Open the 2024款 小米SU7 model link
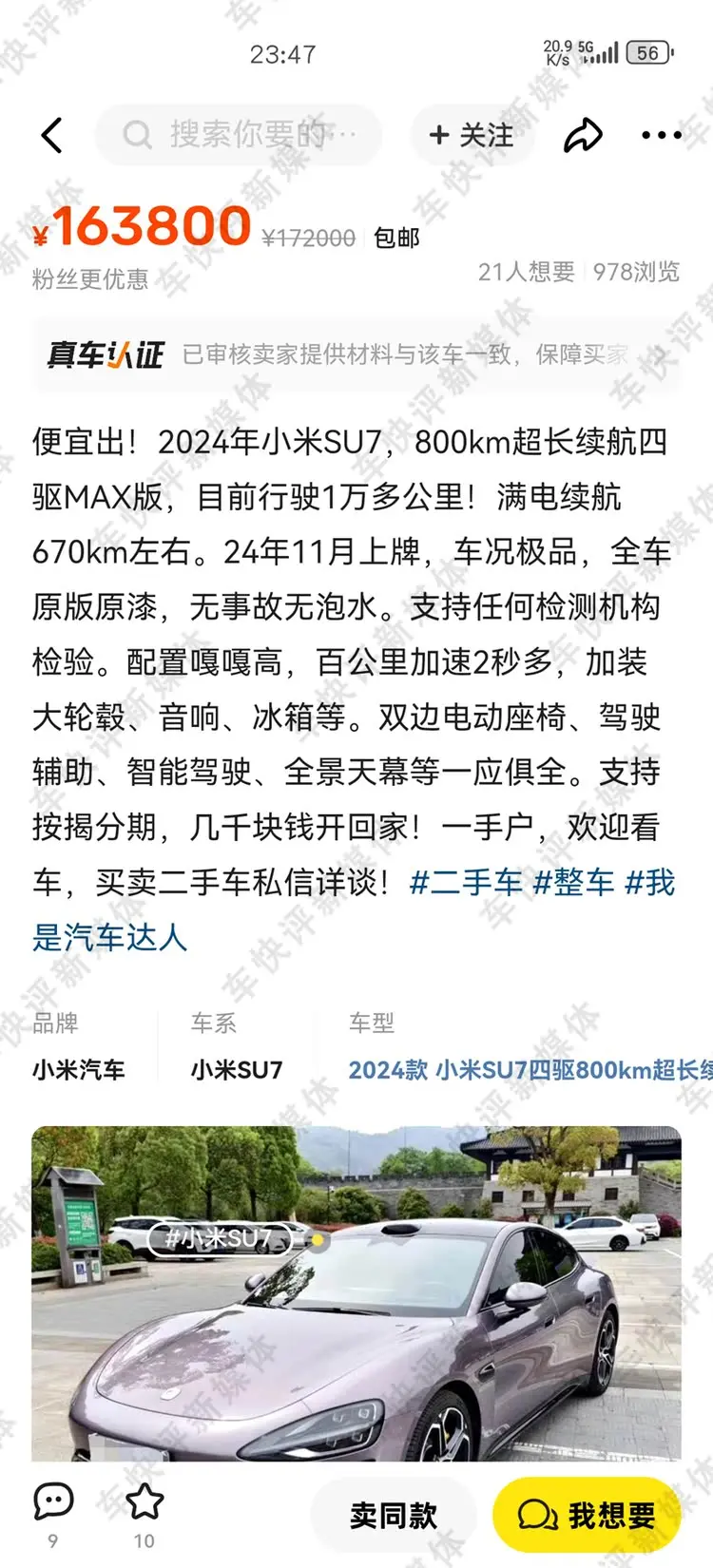Image resolution: width=713 pixels, height=1568 pixels. [x=530, y=1070]
